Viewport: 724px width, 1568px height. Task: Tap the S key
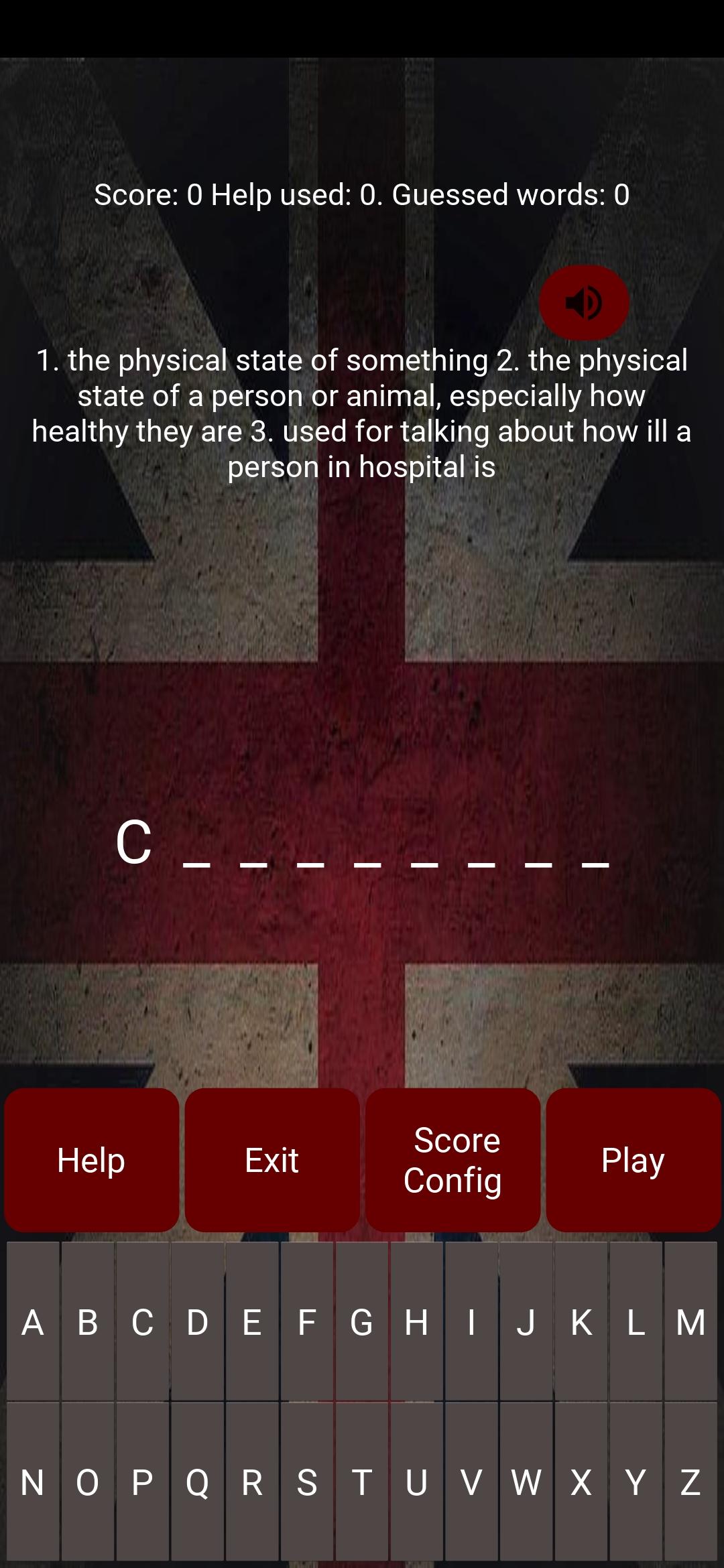coord(307,1482)
